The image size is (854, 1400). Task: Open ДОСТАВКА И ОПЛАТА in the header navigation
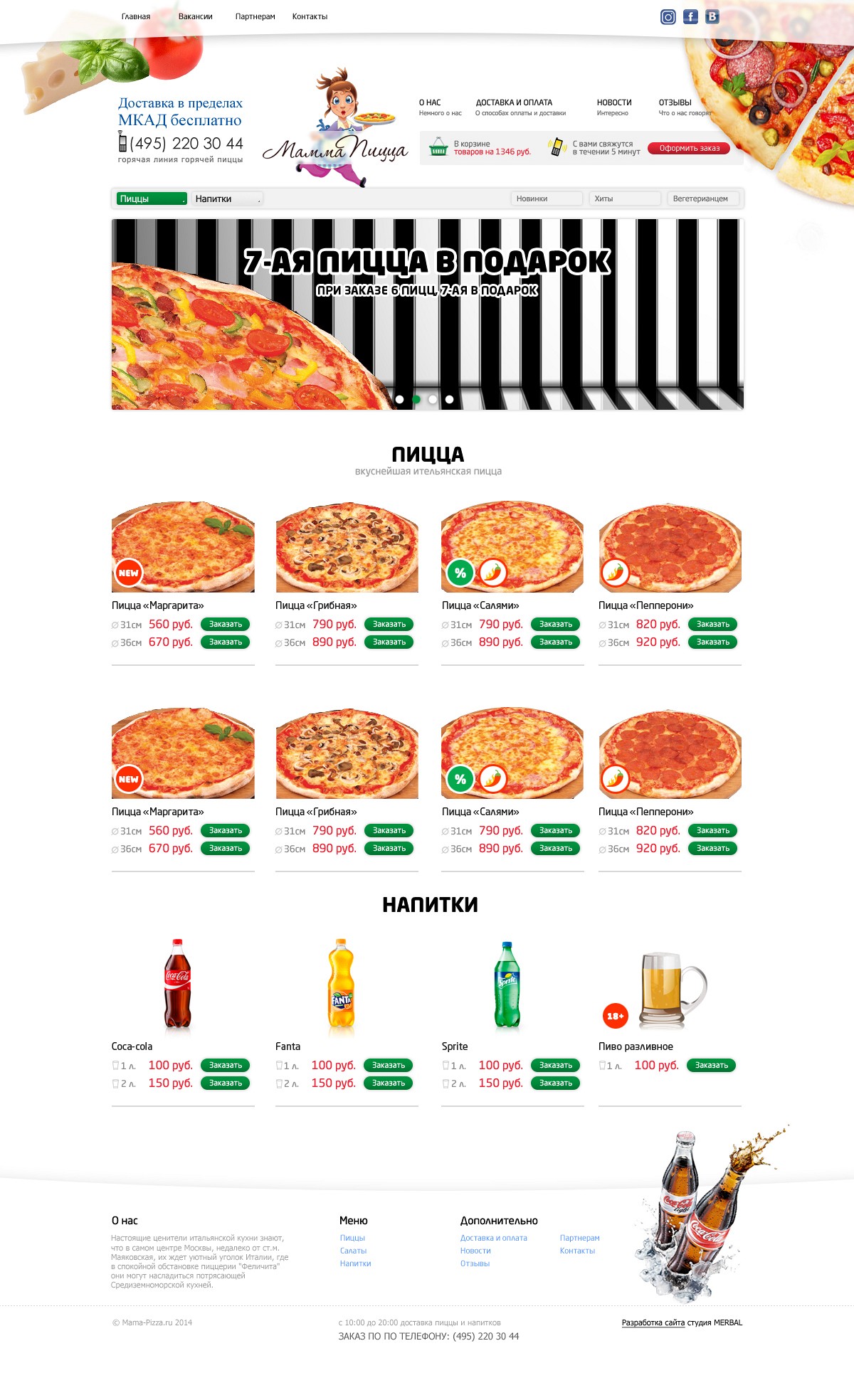click(514, 102)
